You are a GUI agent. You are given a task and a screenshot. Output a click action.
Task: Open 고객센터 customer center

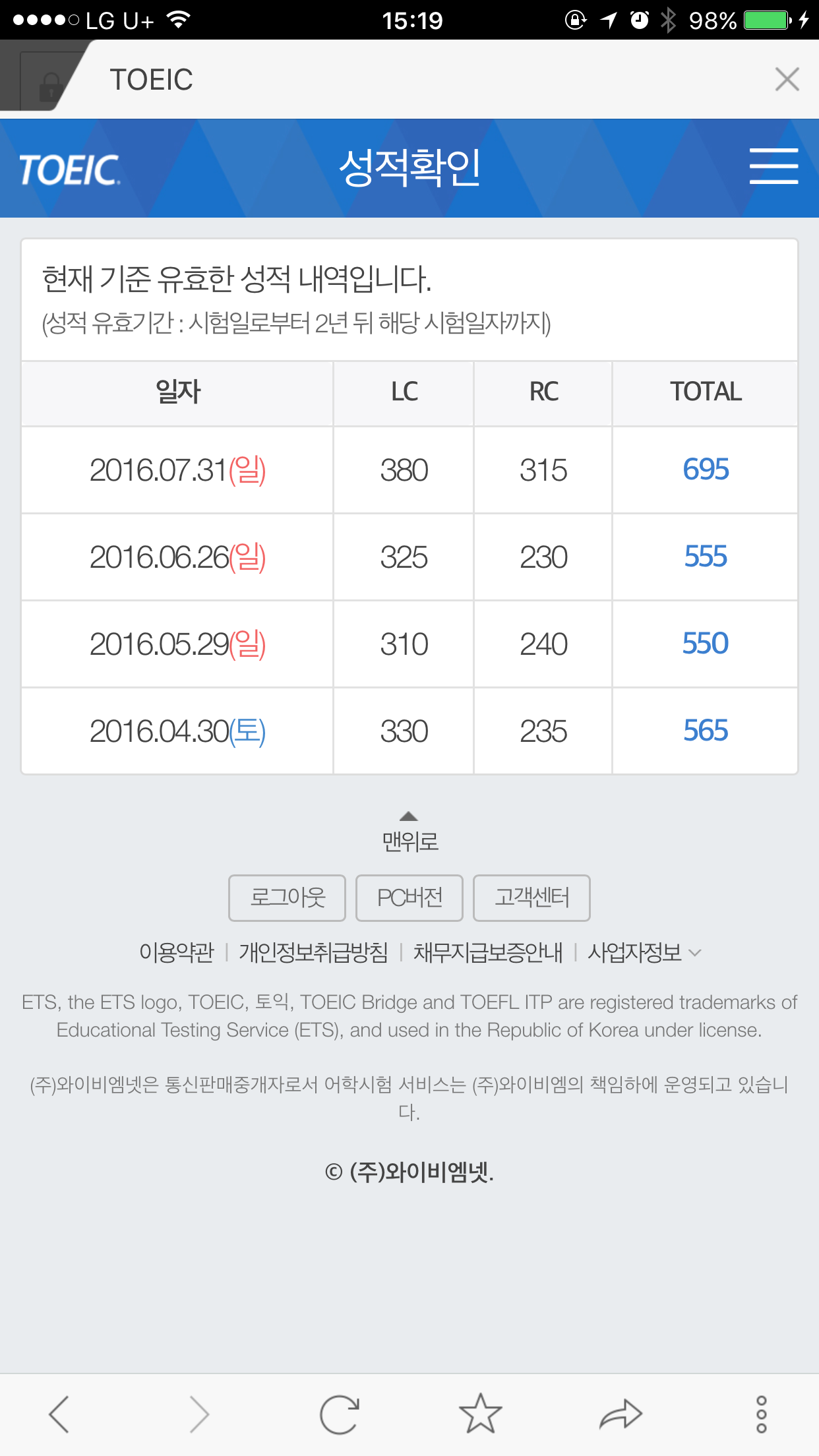point(531,897)
